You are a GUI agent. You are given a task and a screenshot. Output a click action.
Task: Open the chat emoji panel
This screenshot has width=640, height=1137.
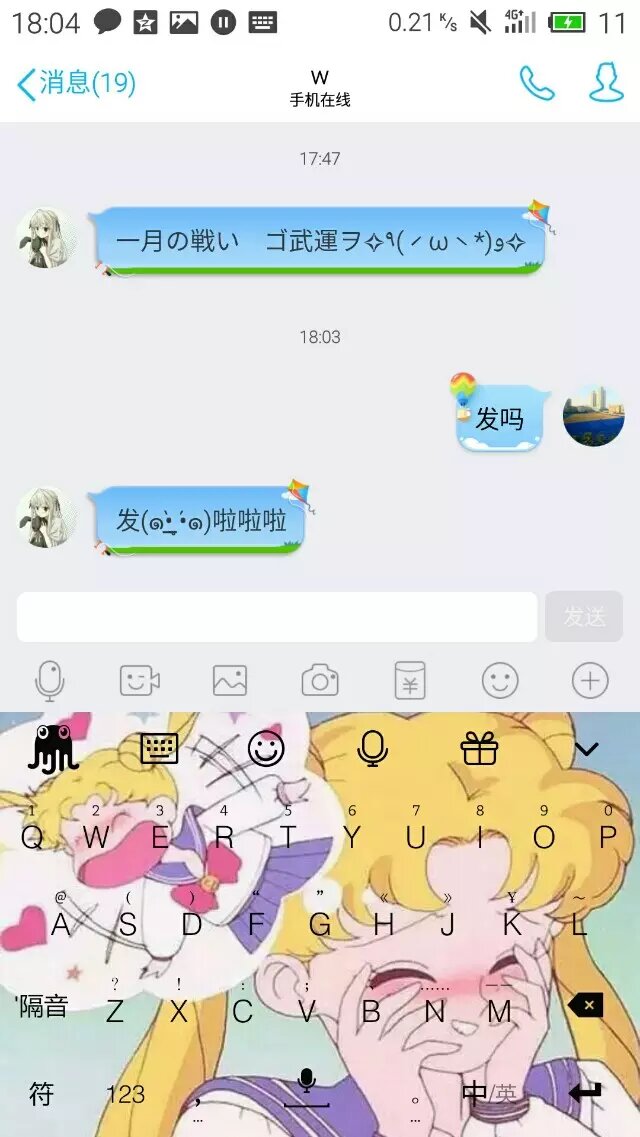500,682
